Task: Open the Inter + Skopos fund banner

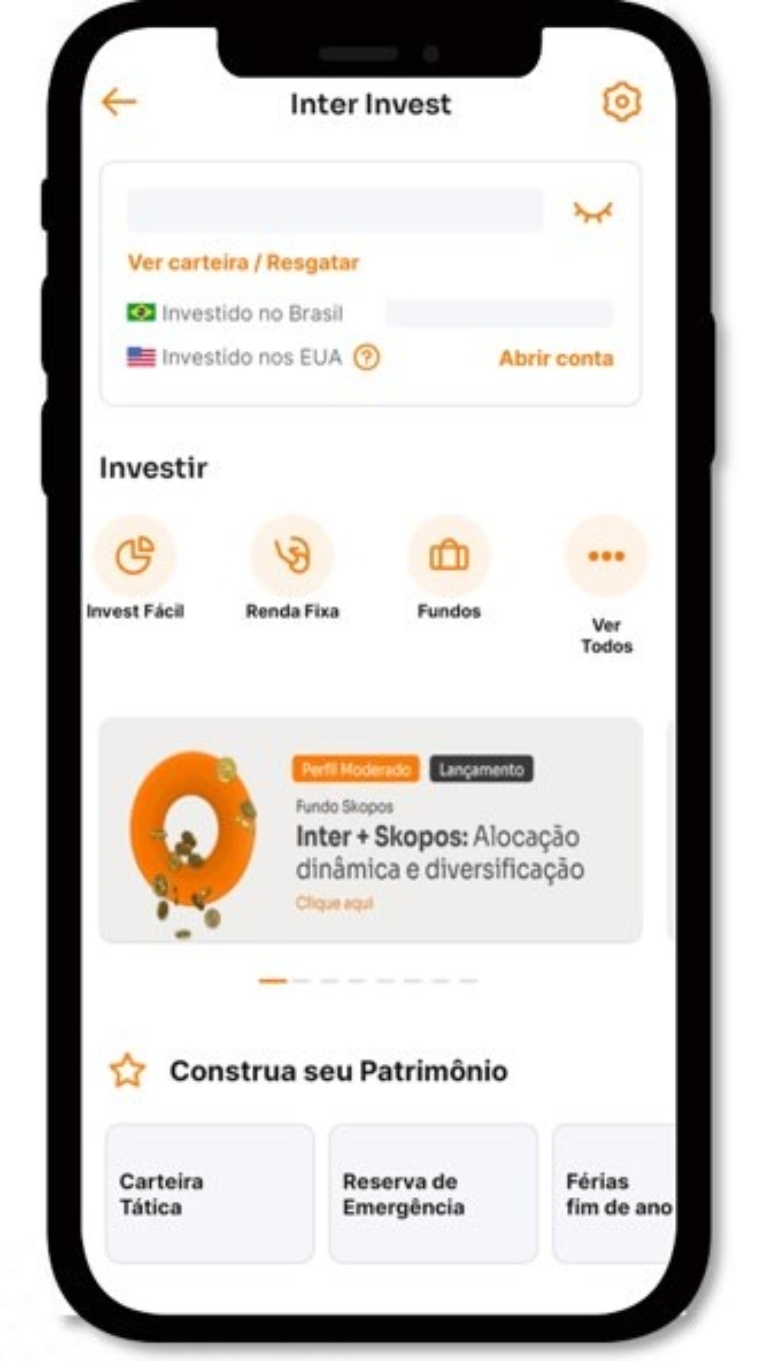Action: [370, 830]
